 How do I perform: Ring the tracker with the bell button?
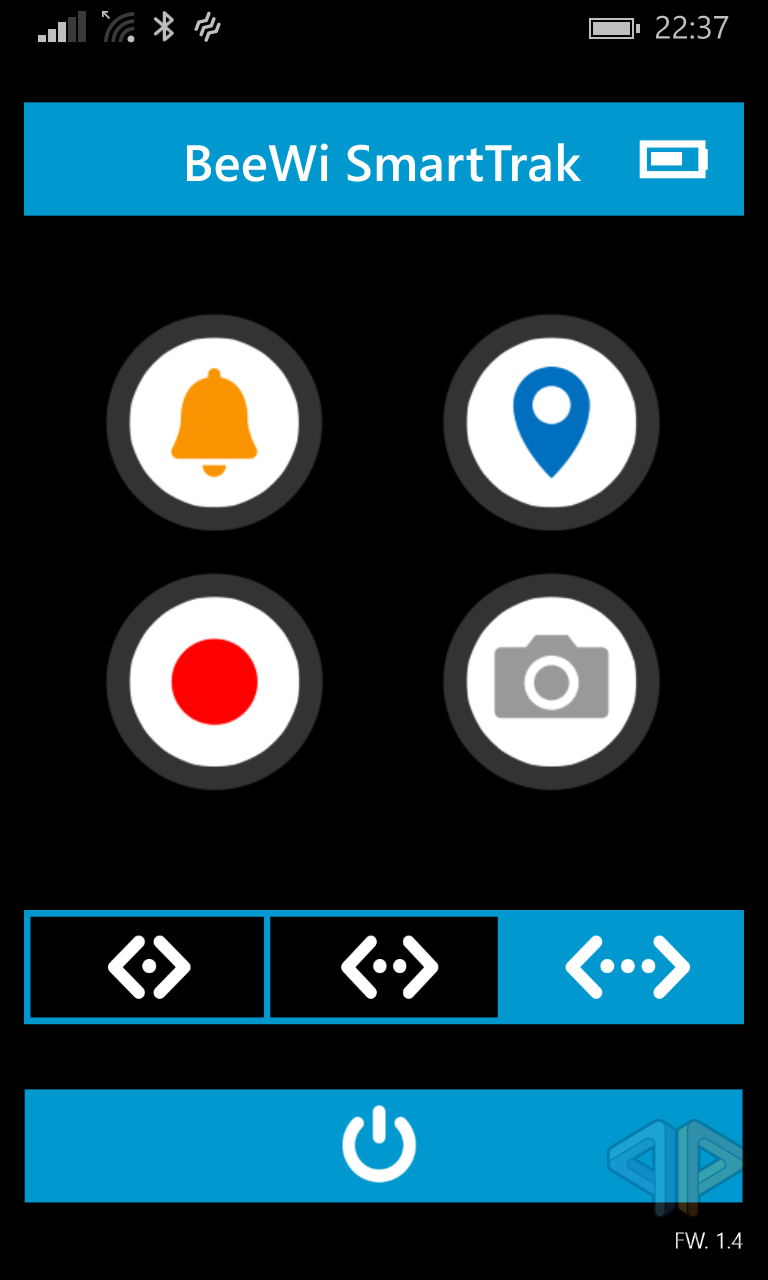tap(214, 423)
